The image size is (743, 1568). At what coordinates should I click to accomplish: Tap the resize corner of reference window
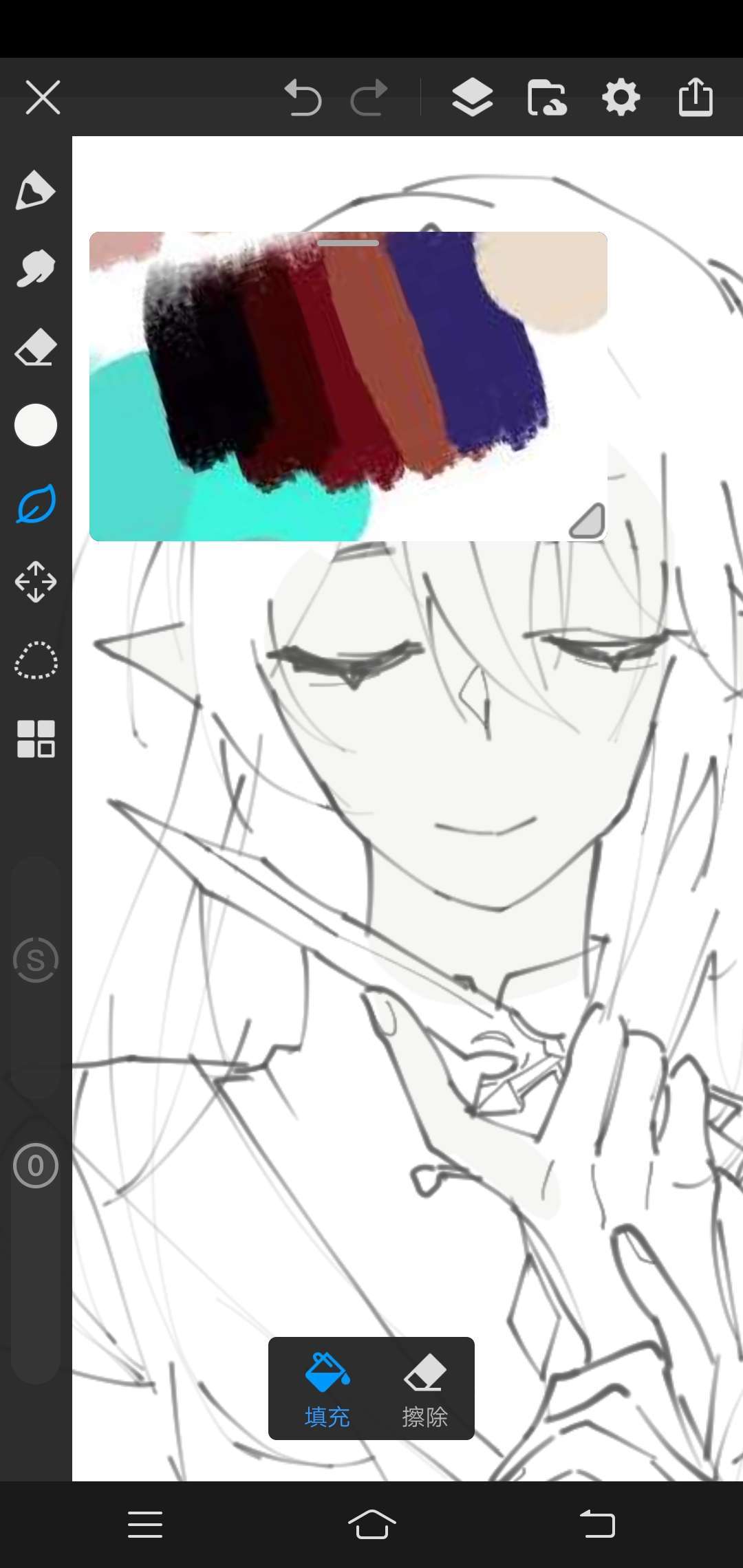587,521
